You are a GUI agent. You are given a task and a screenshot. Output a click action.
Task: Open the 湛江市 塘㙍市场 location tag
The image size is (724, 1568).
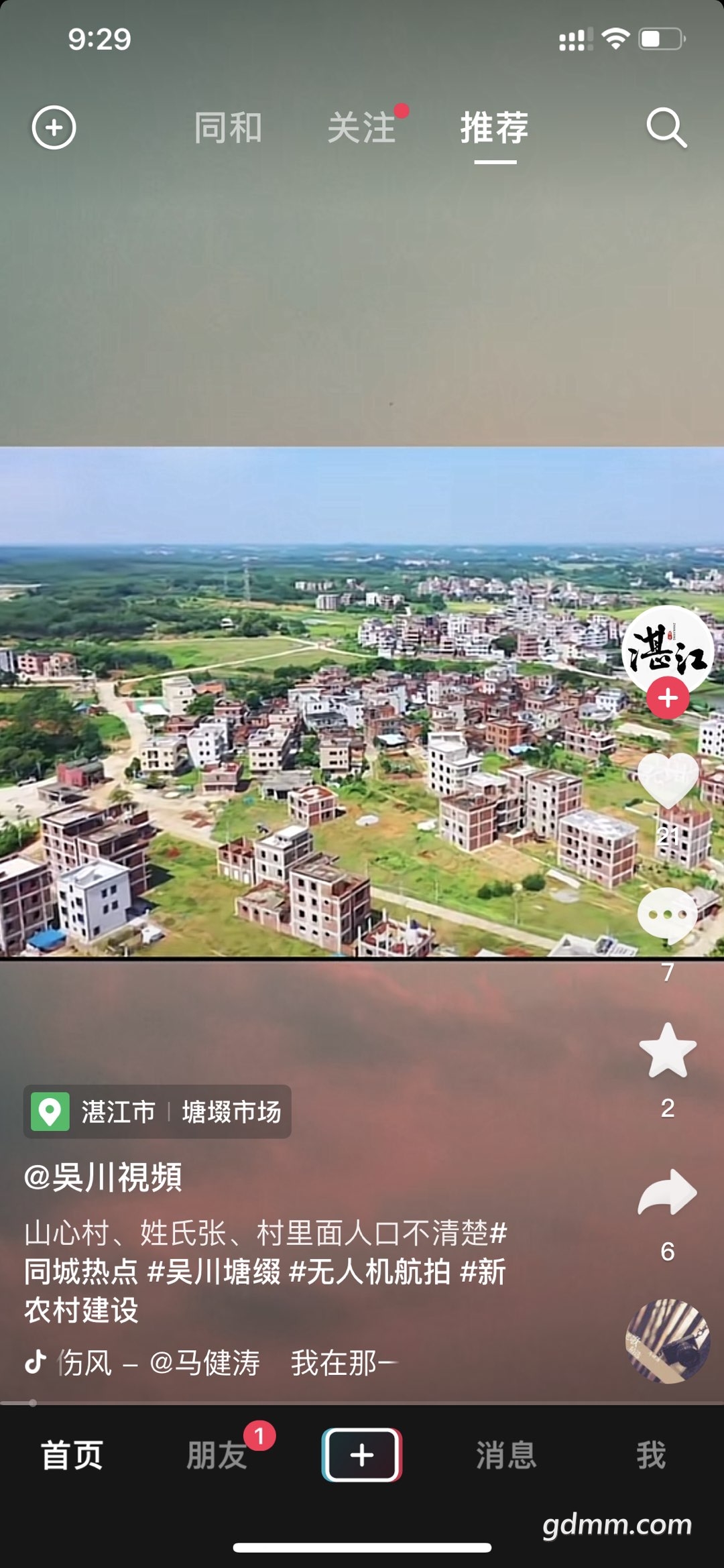158,1111
